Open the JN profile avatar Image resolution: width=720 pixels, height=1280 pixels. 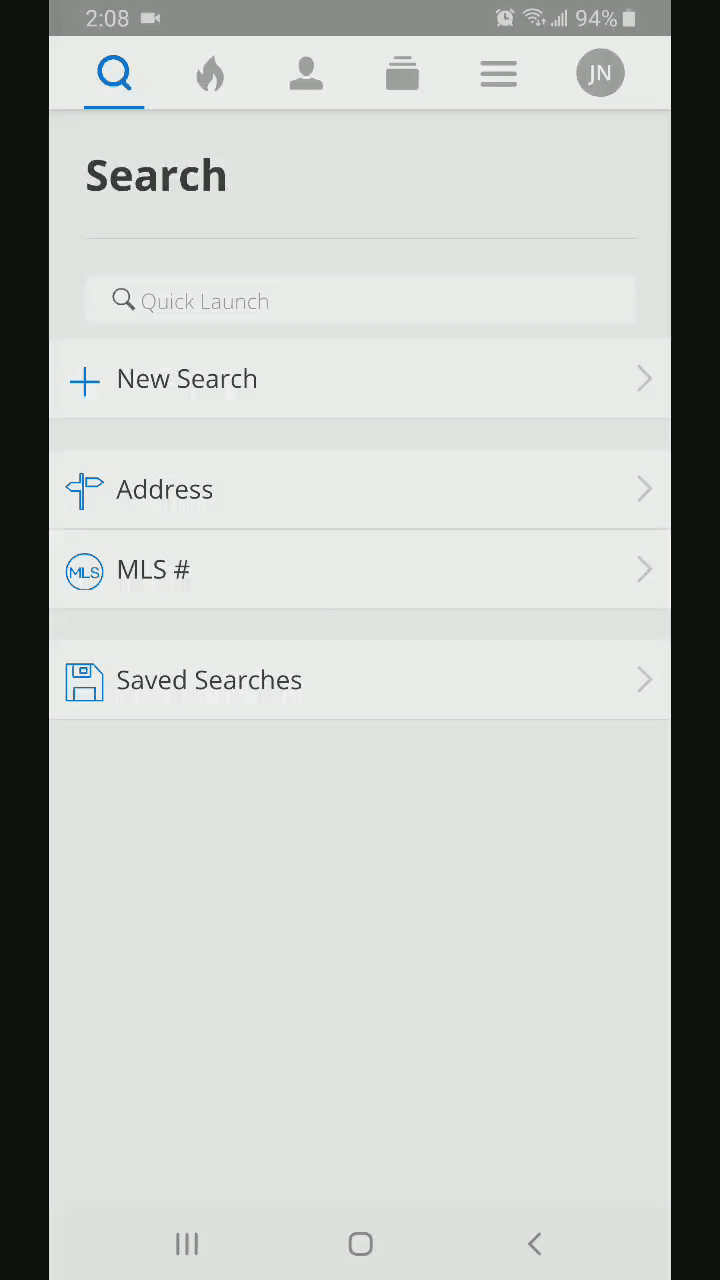(x=600, y=74)
